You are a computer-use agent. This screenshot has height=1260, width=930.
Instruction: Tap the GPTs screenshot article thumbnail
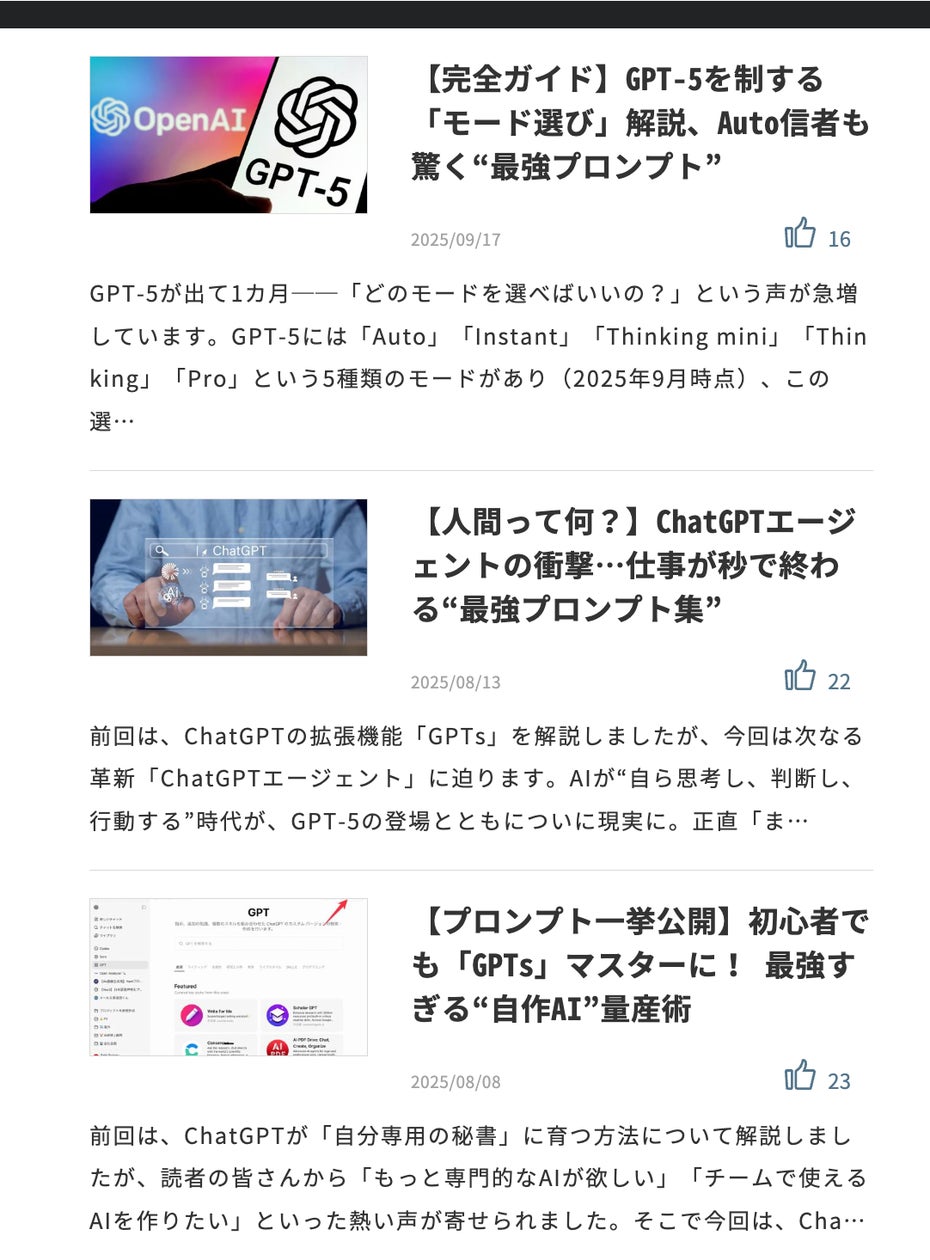click(228, 977)
